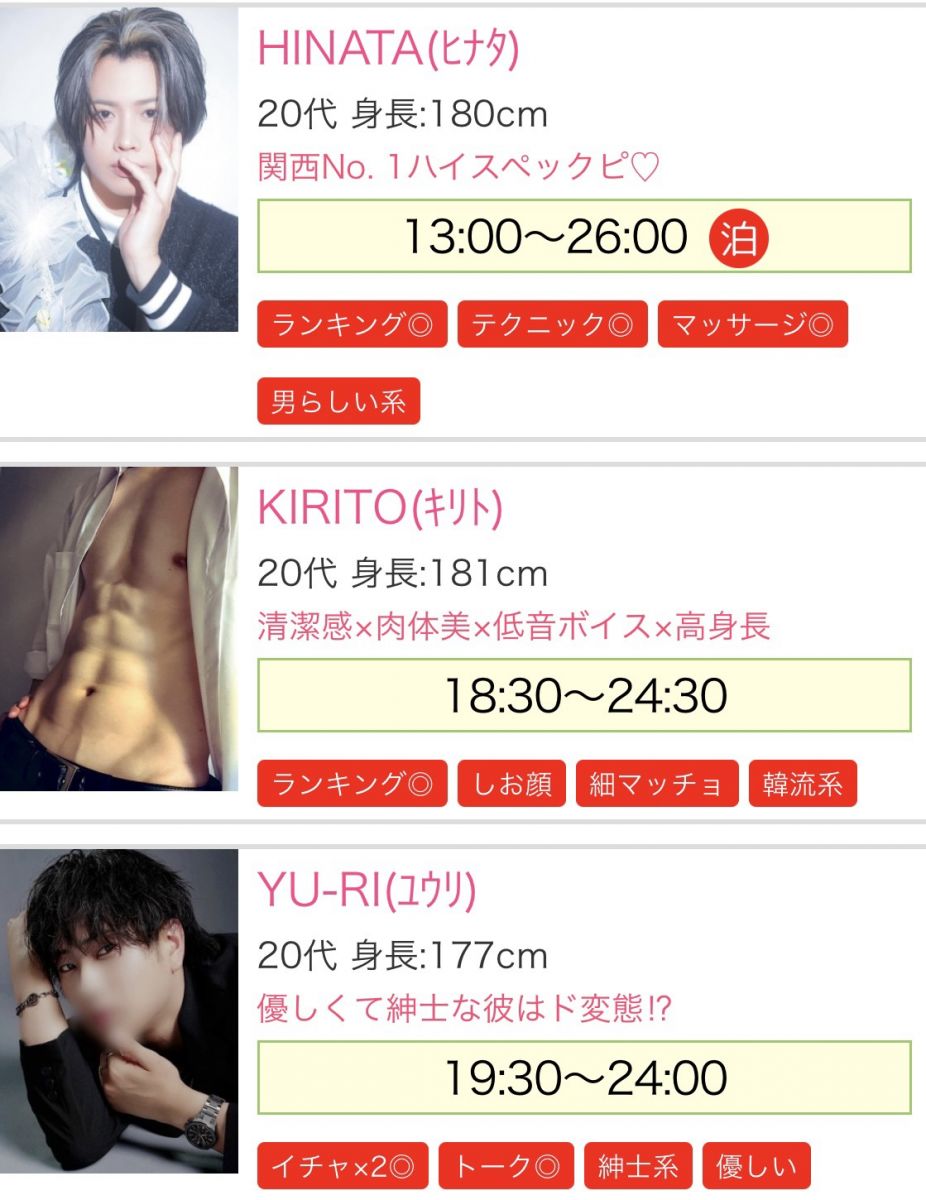
Task: Select the トーク◎ tag
Action: 506,1166
